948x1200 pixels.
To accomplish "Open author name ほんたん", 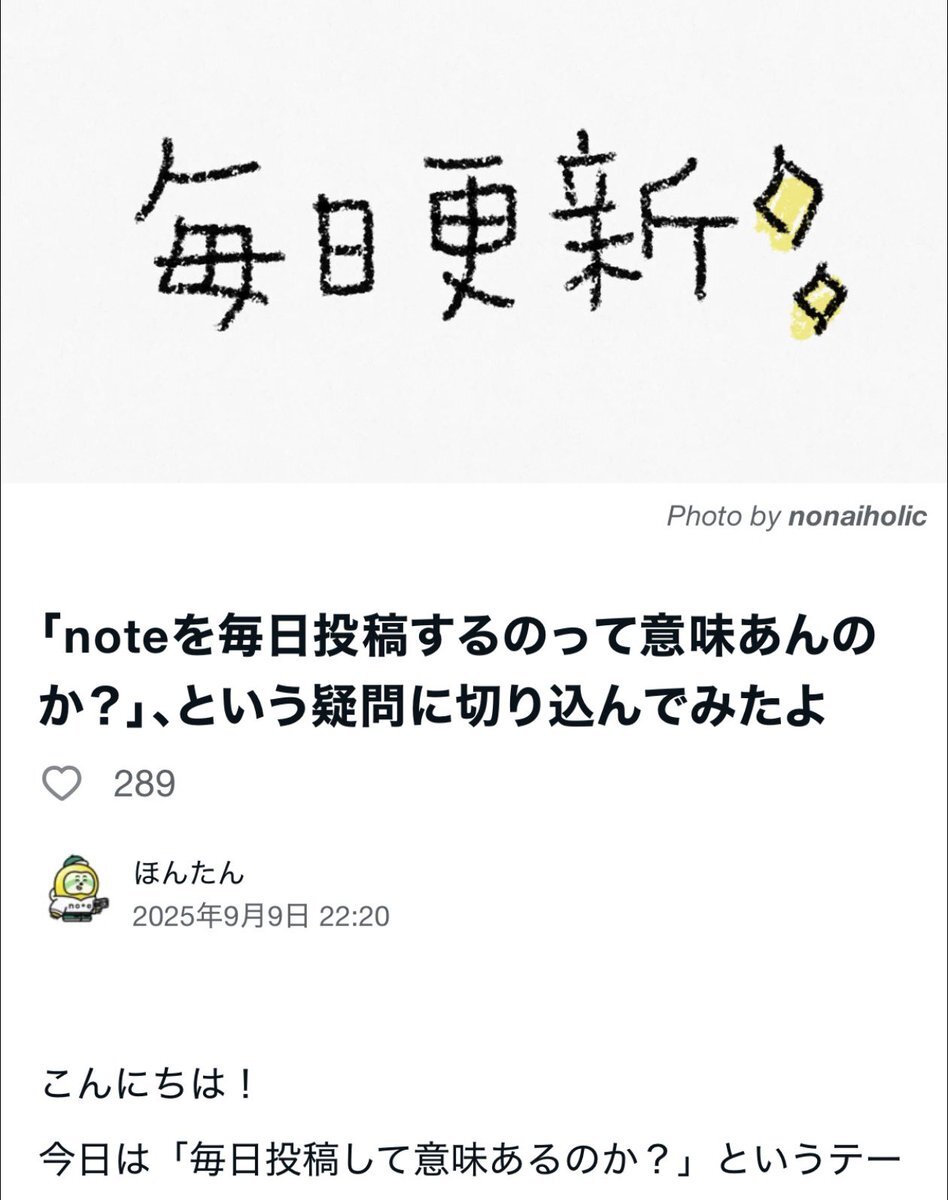I will pos(189,872).
